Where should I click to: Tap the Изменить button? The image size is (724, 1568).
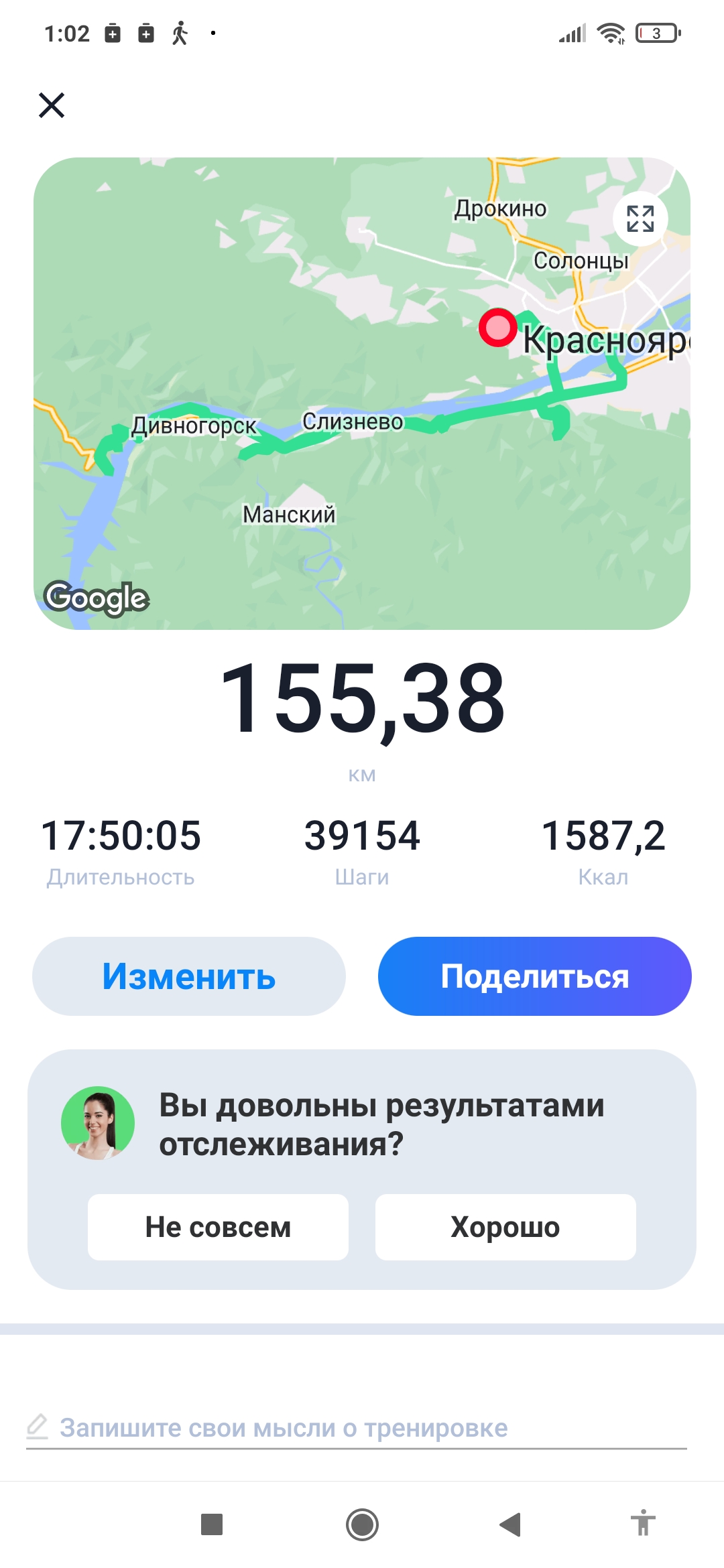coord(189,976)
